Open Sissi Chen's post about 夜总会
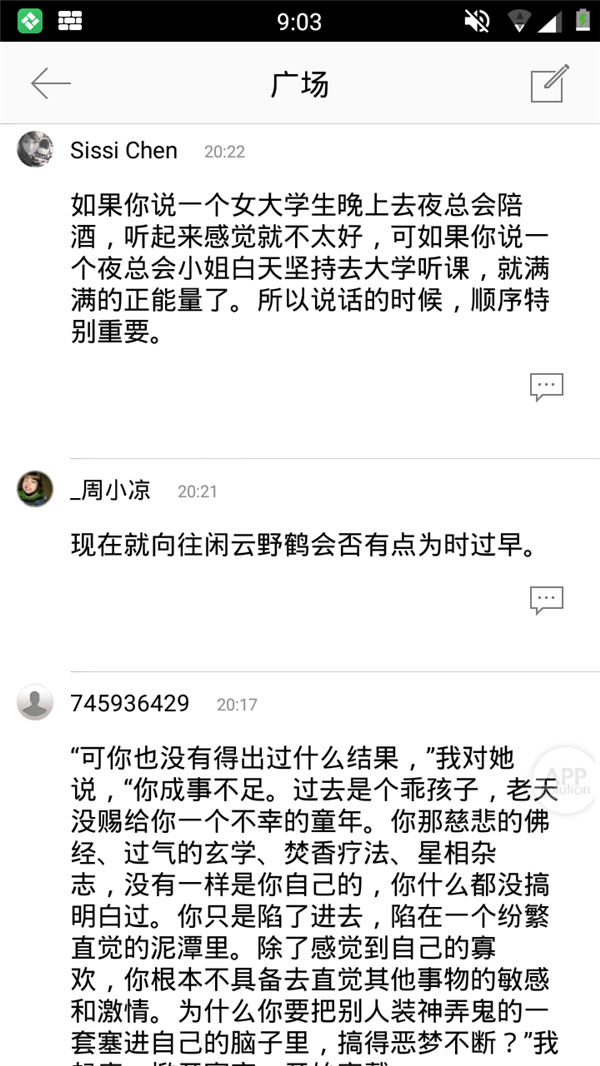600x1066 pixels. [x=310, y=268]
